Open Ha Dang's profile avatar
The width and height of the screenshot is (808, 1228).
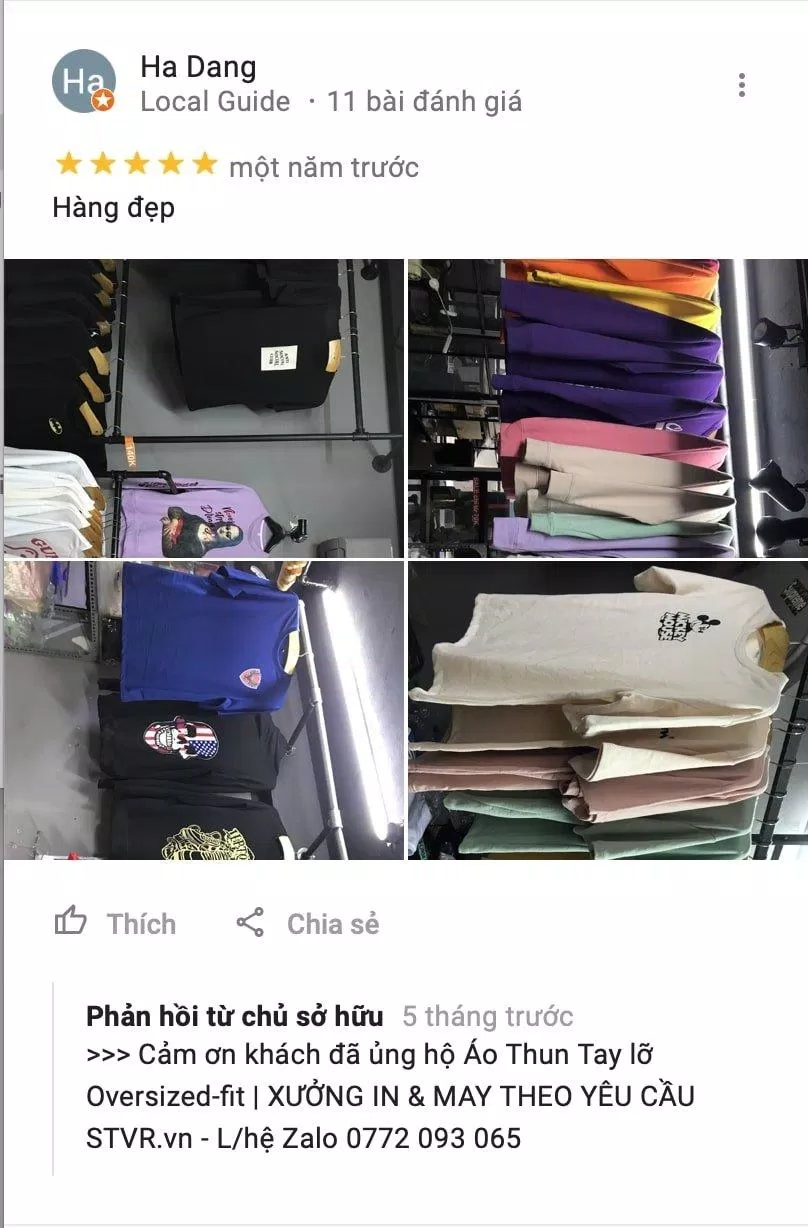(x=84, y=82)
